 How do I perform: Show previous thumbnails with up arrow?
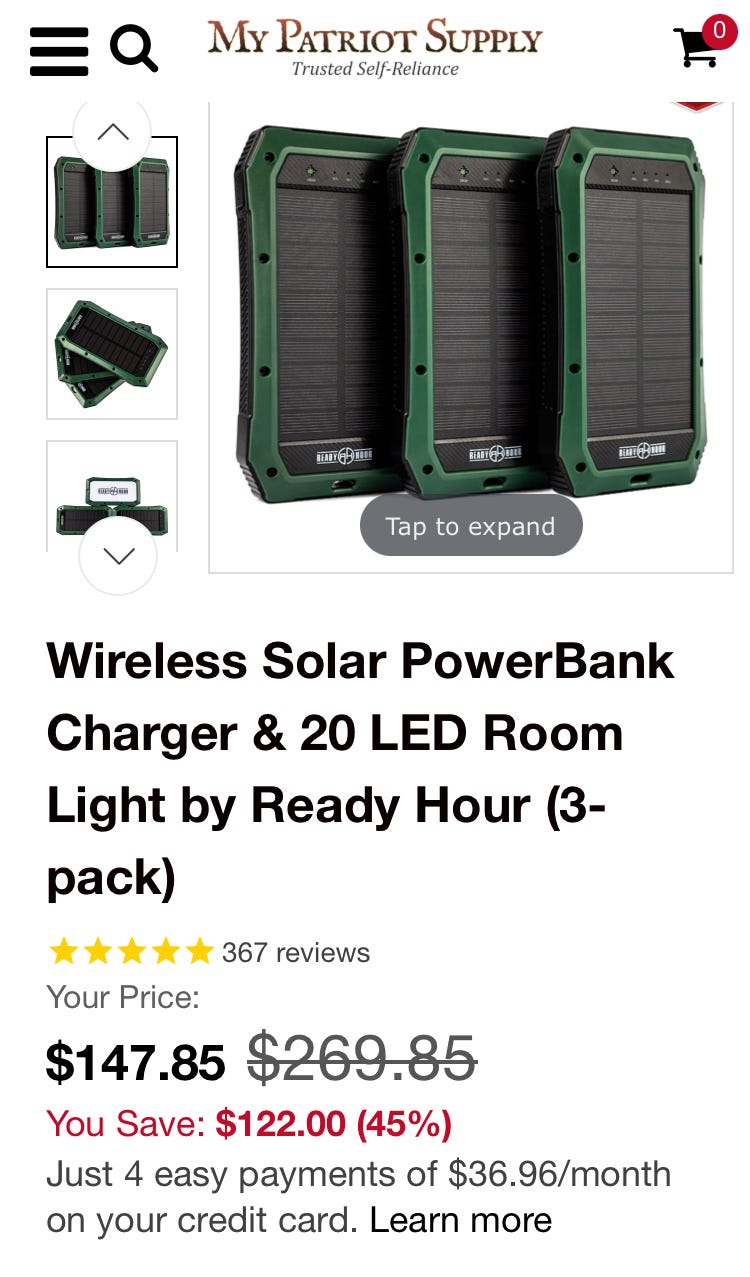point(112,132)
